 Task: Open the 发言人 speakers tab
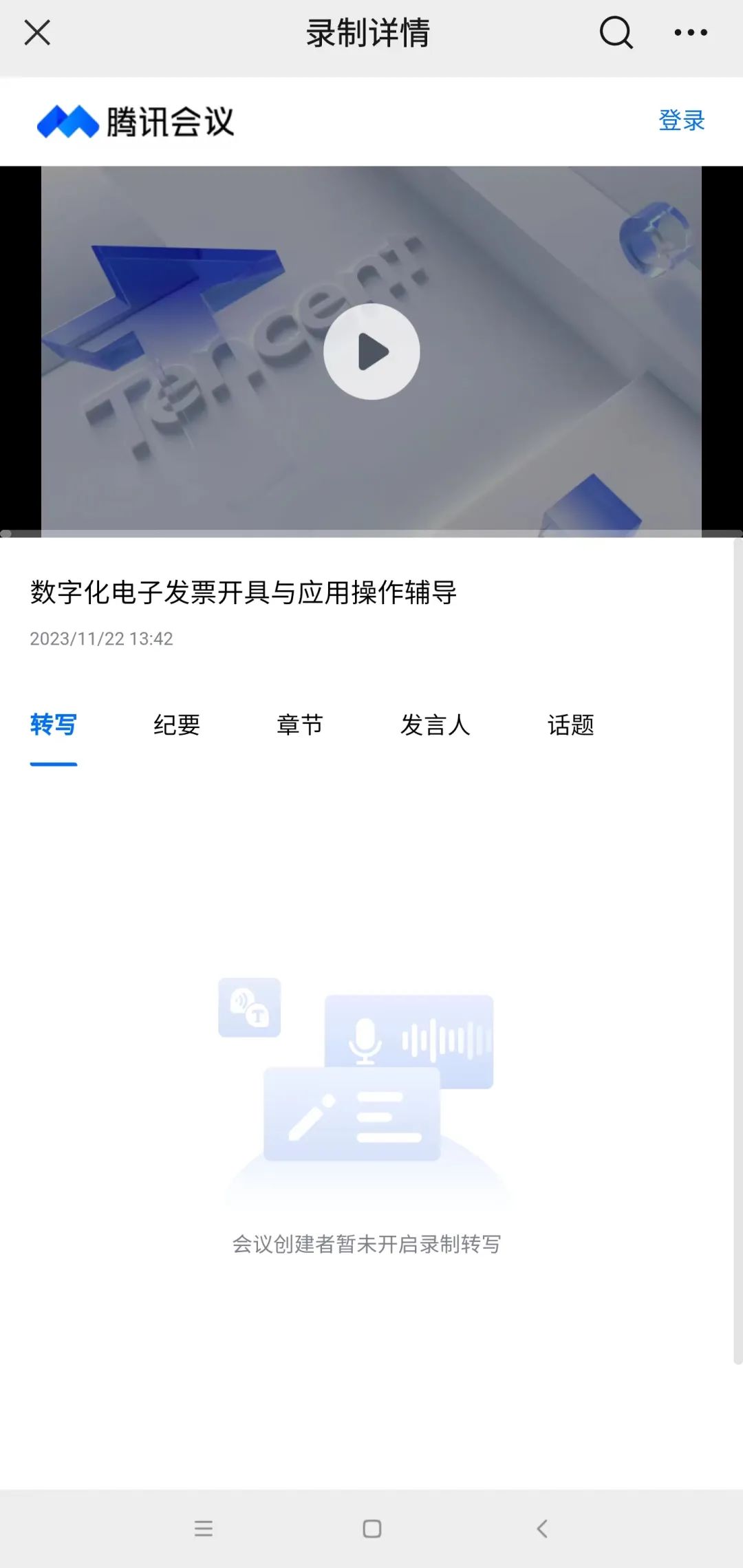pyautogui.click(x=435, y=724)
